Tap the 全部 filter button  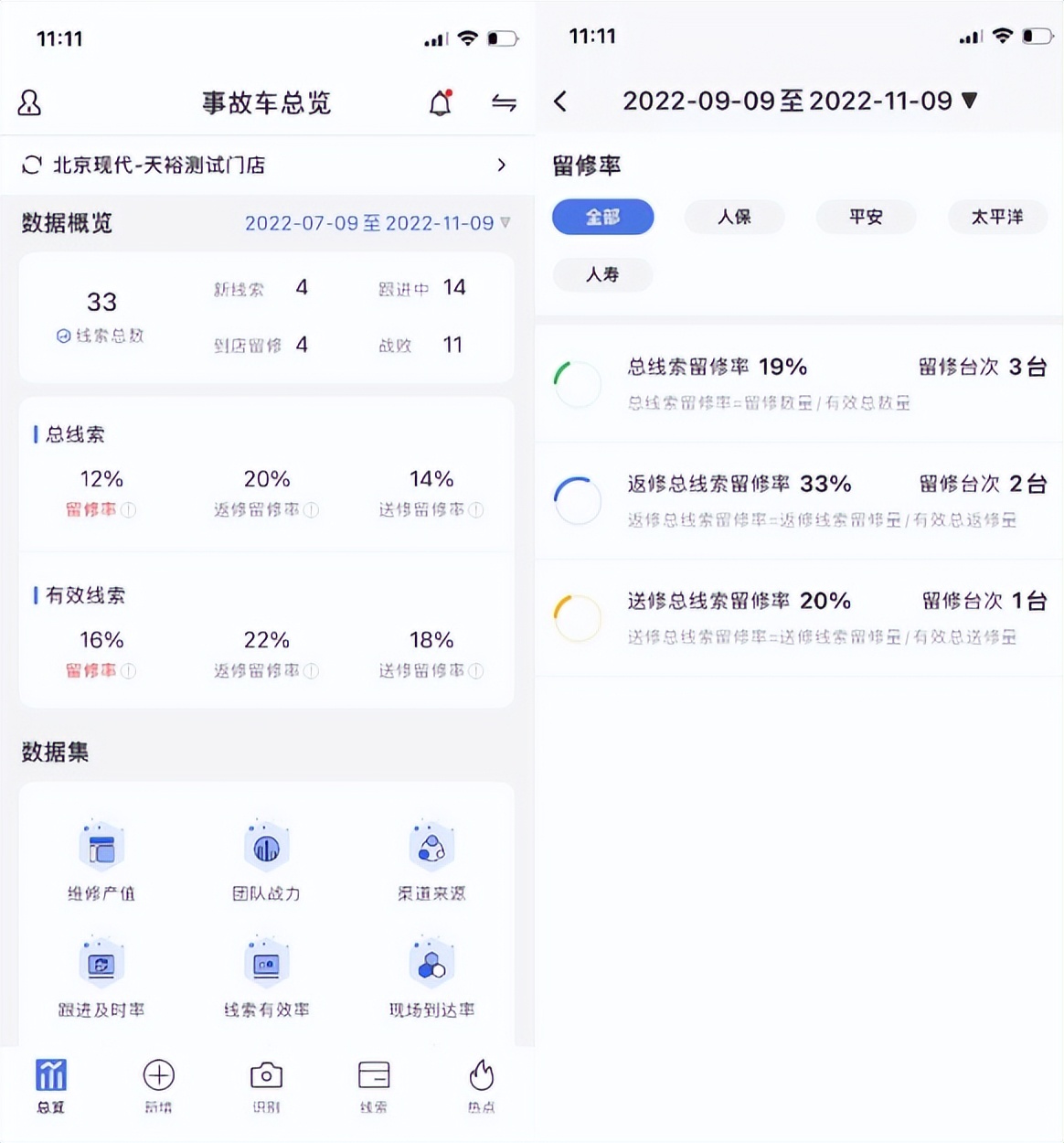602,217
